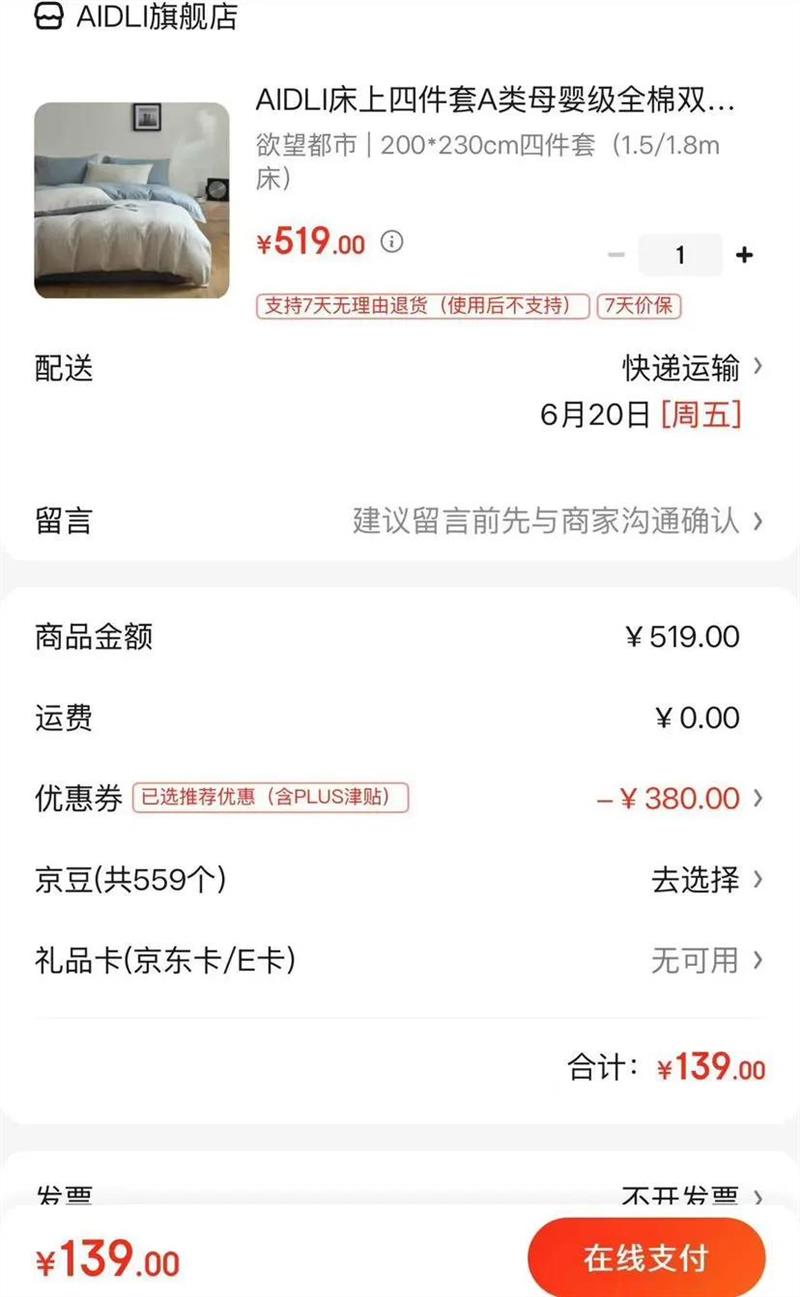Image resolution: width=800 pixels, height=1297 pixels.
Task: Open the bedding set product thumbnail
Action: point(131,200)
